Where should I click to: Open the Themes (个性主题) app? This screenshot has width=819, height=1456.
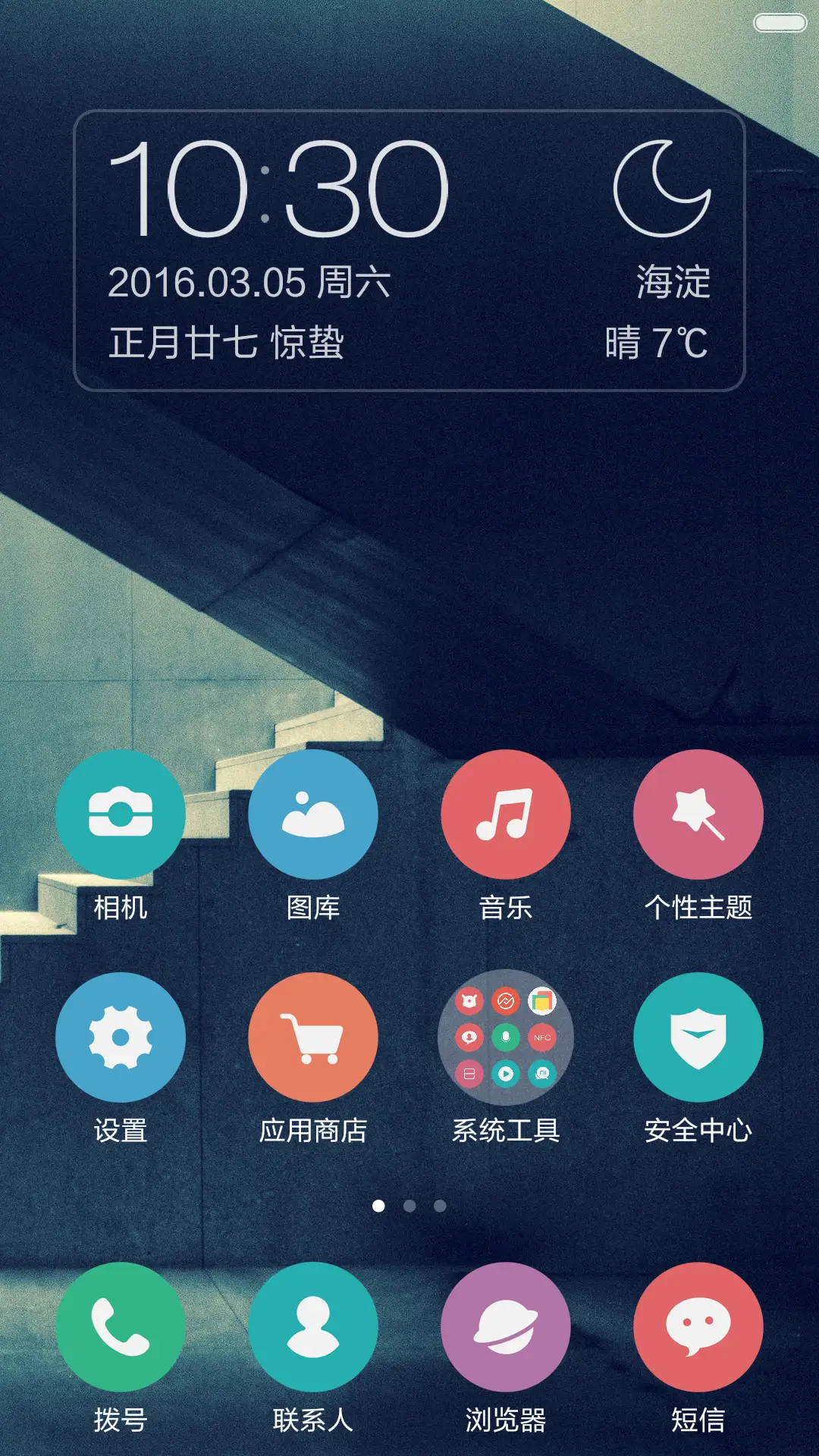[x=698, y=813]
